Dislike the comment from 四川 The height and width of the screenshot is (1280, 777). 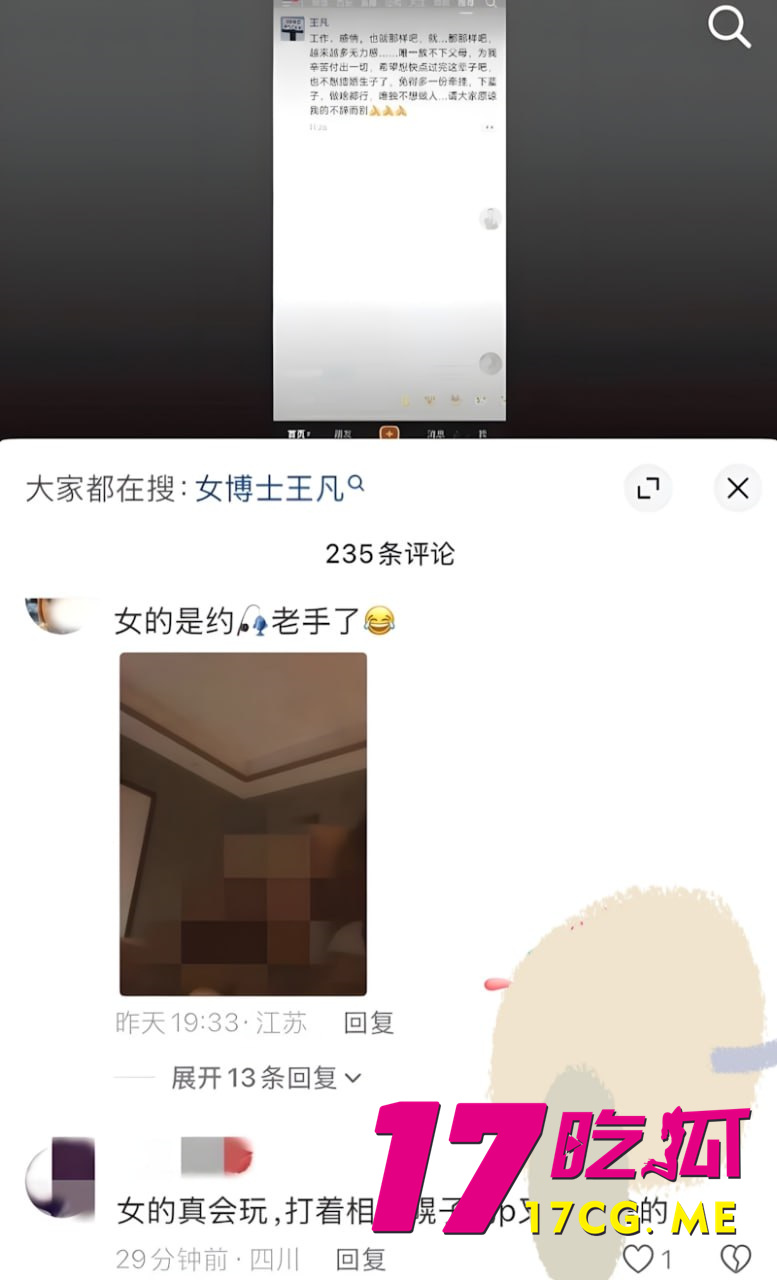(x=736, y=1258)
